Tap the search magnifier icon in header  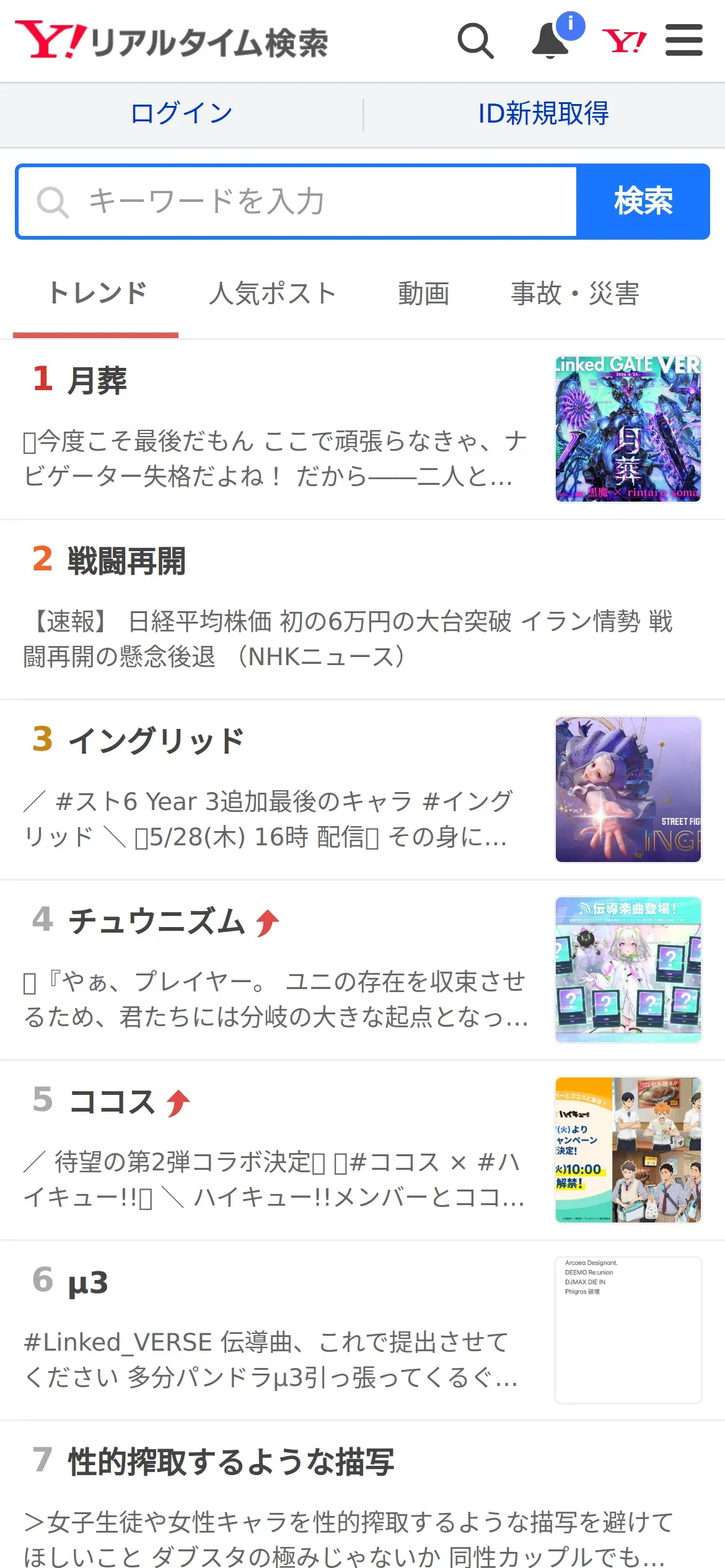476,41
